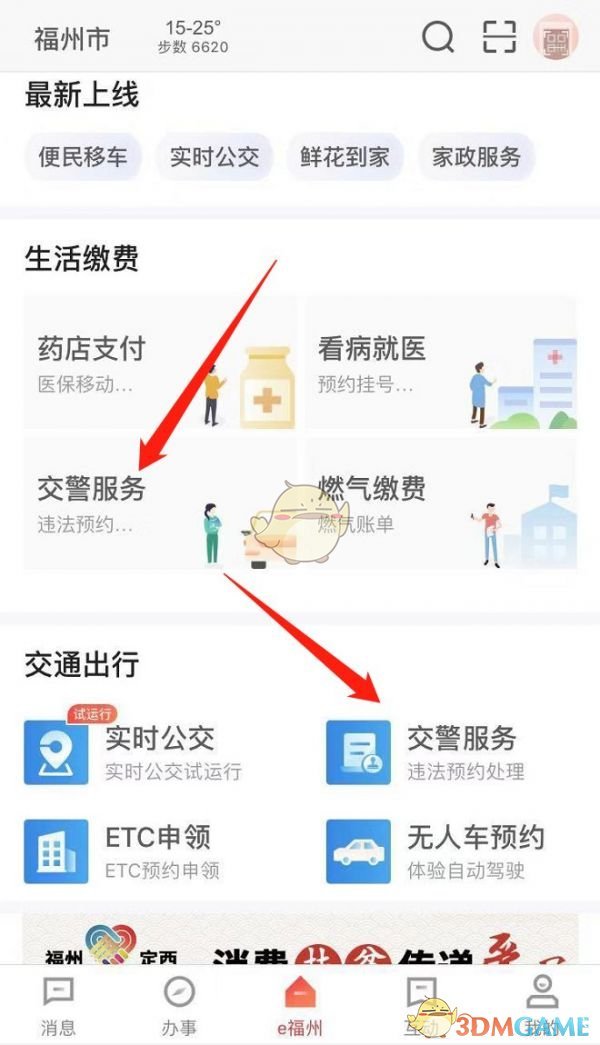
Task: Open the QR scan icon
Action: (x=499, y=38)
